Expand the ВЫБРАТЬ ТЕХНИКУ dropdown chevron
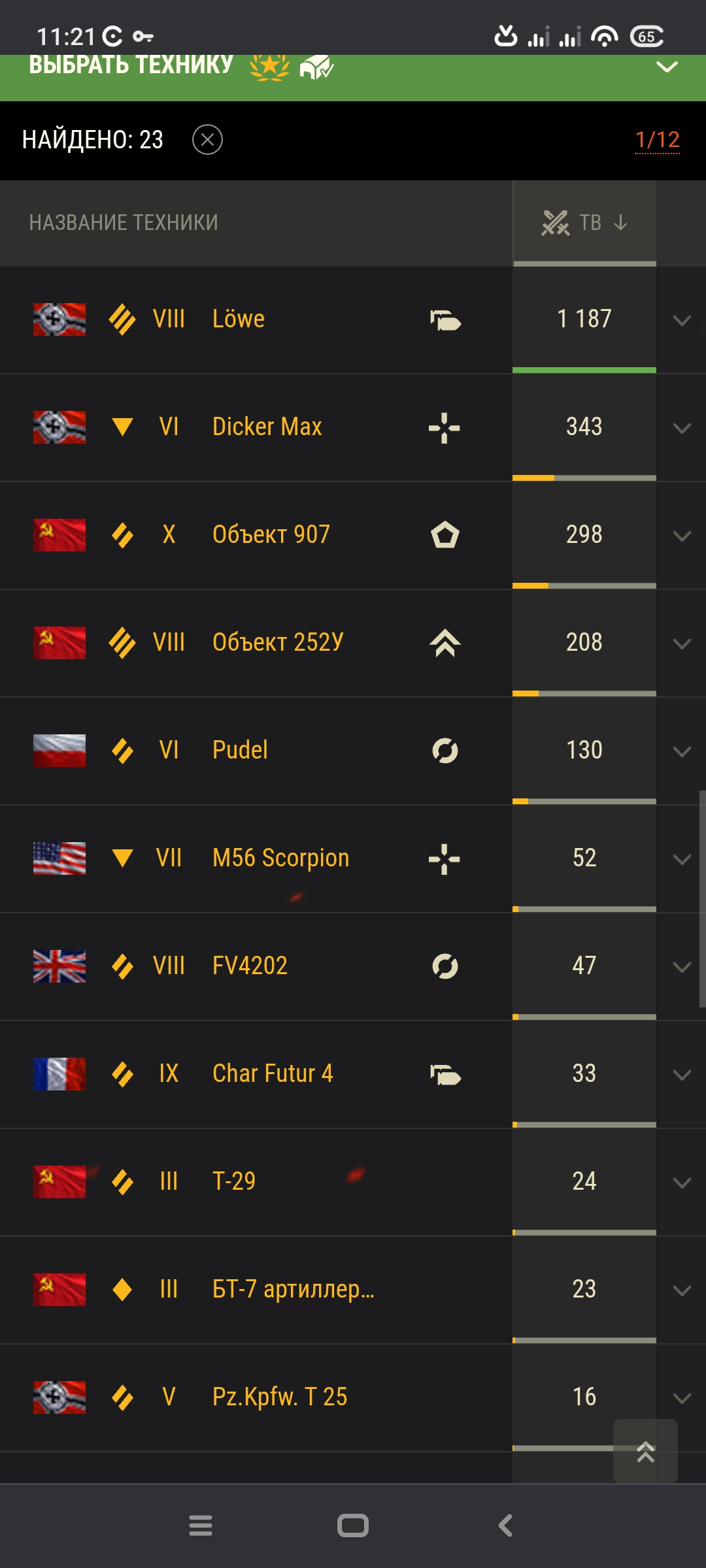Screen dimensions: 706x1568 tap(667, 67)
